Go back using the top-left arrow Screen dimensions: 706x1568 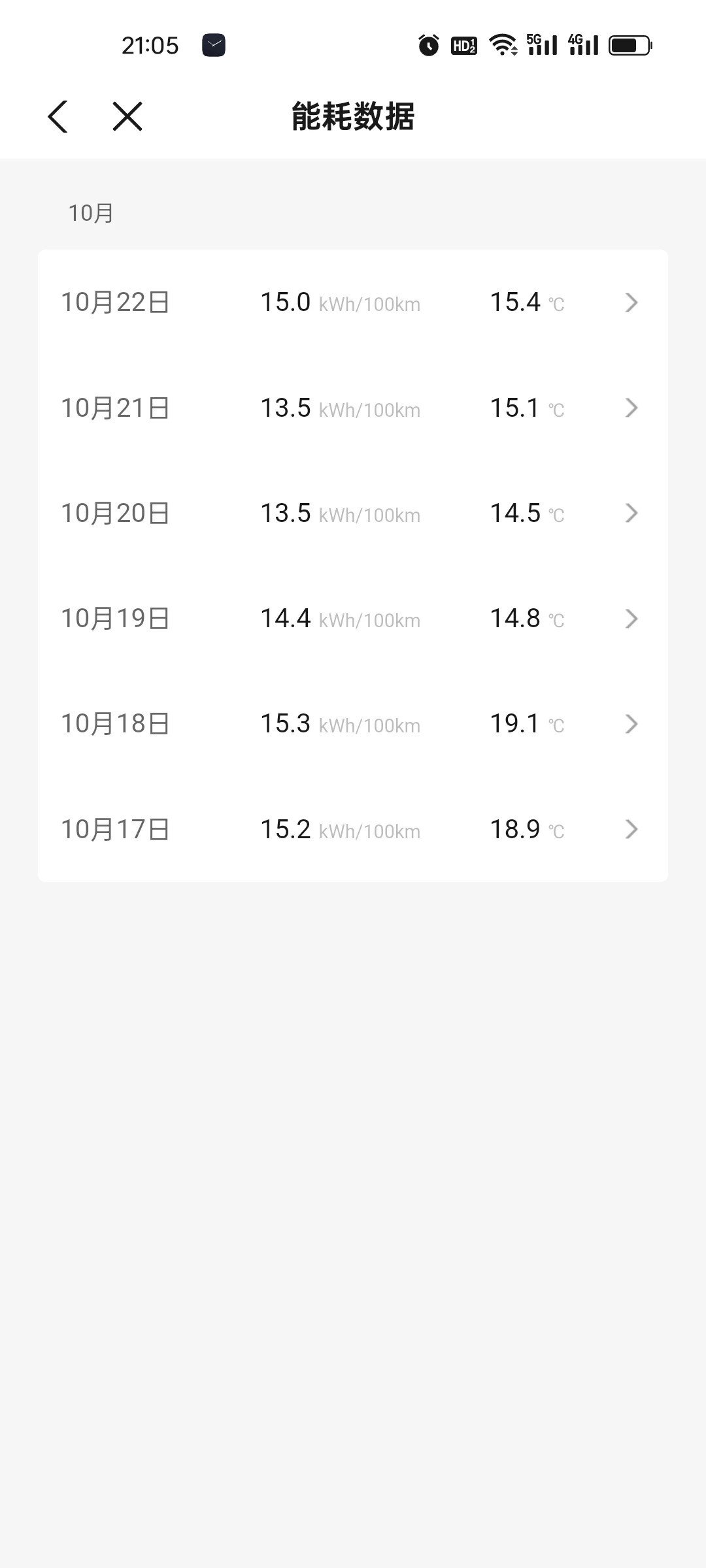58,117
